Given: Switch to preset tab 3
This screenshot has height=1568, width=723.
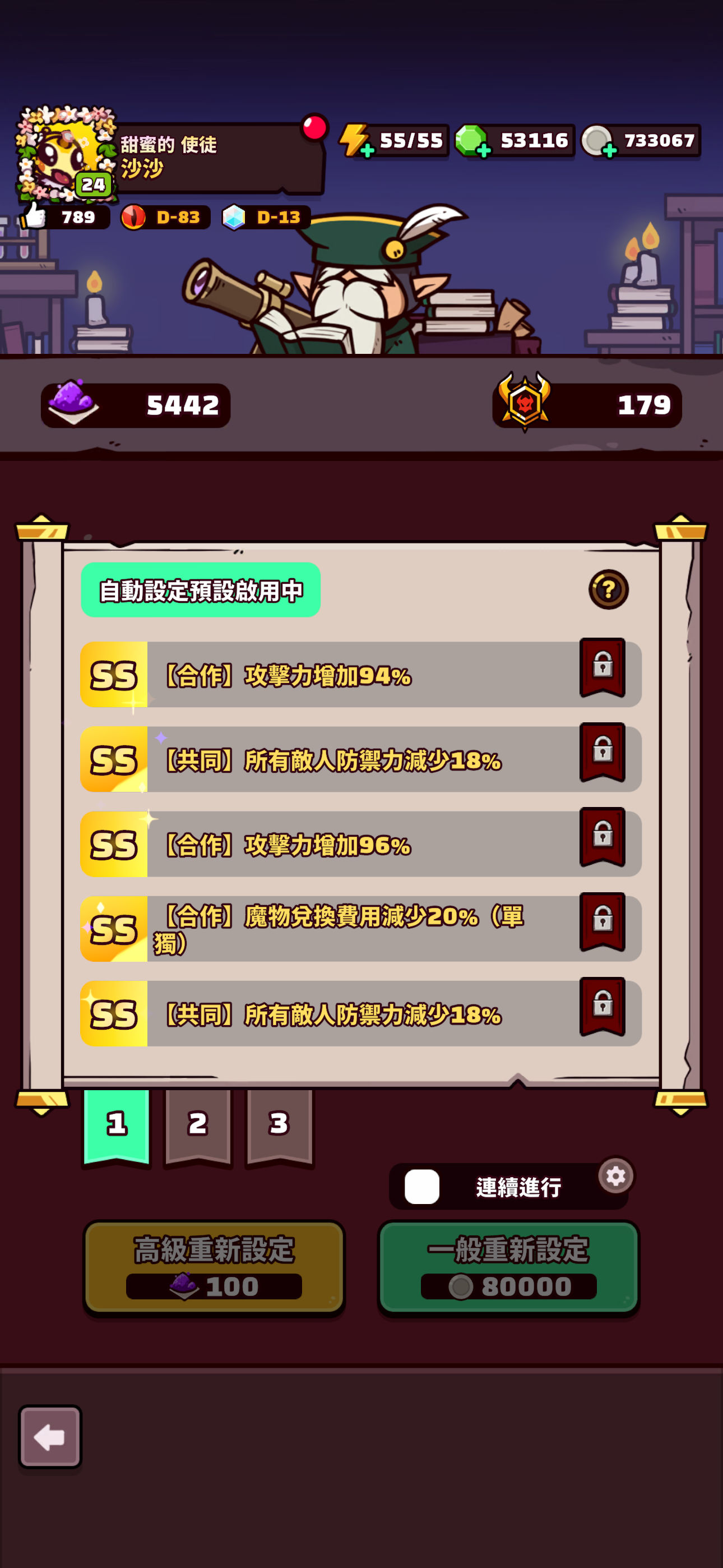Looking at the screenshot, I should (279, 1125).
